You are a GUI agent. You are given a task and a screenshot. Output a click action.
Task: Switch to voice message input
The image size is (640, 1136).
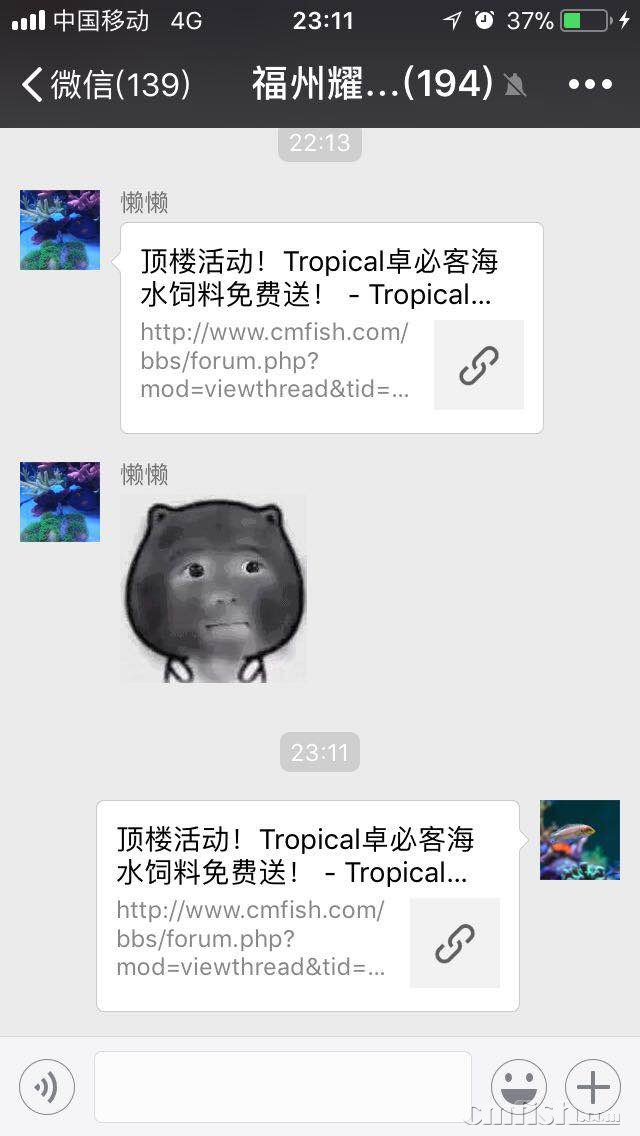(x=47, y=1087)
